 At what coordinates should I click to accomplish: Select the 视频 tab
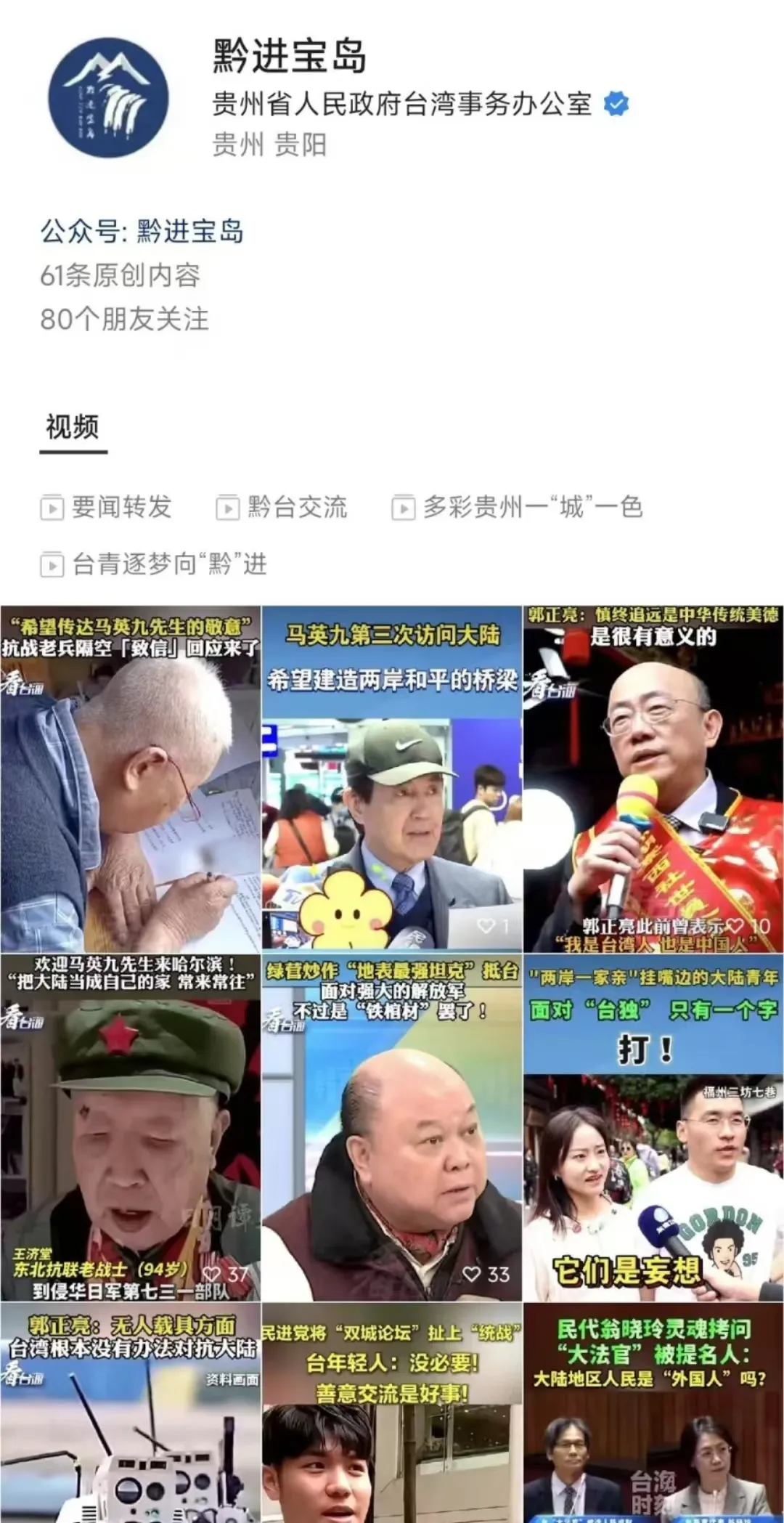coord(73,427)
